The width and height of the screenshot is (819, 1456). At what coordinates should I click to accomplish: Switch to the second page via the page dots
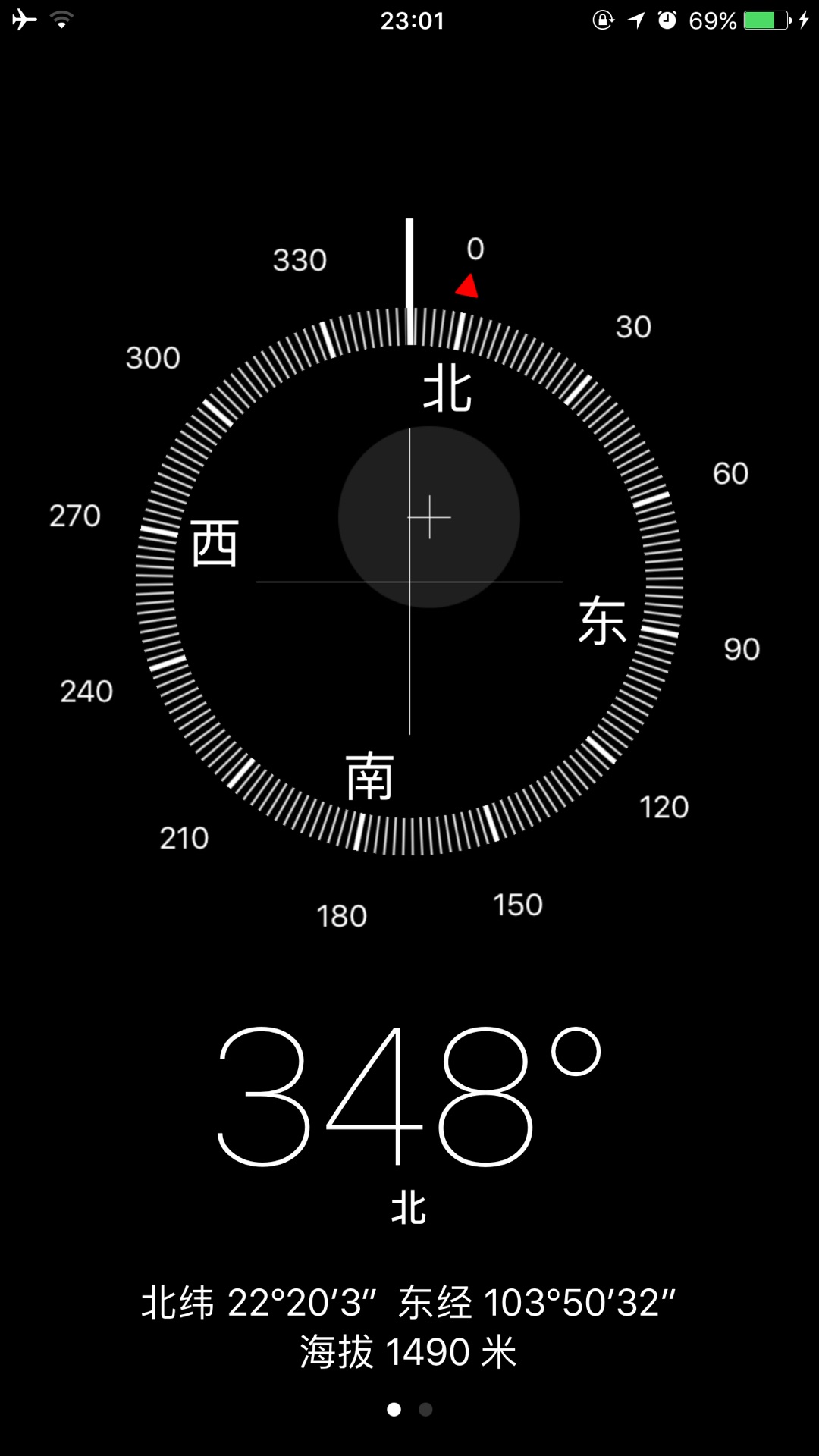[425, 1409]
